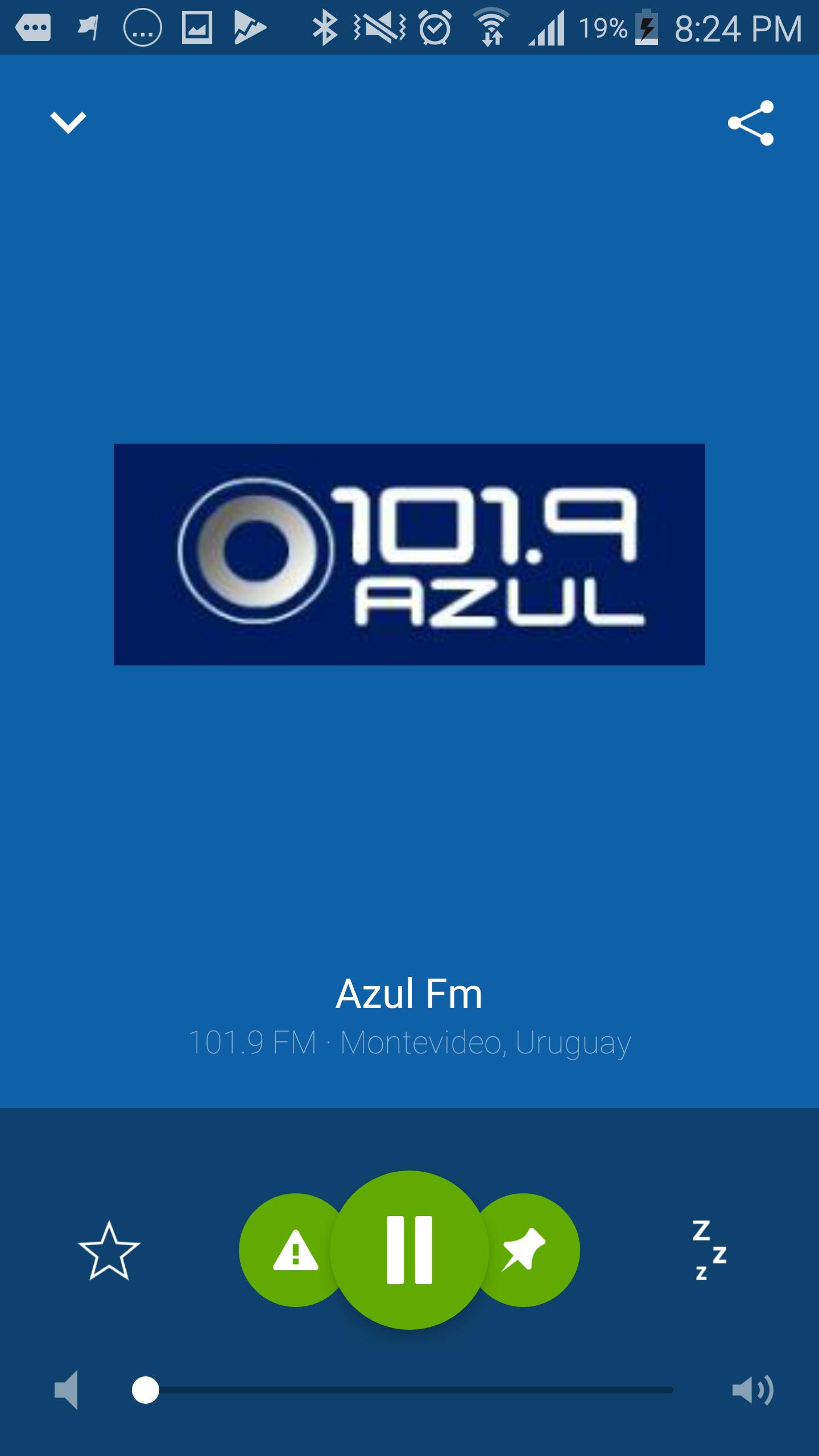This screenshot has width=819, height=1456.
Task: Open the alarm clock status icon
Action: tap(435, 26)
